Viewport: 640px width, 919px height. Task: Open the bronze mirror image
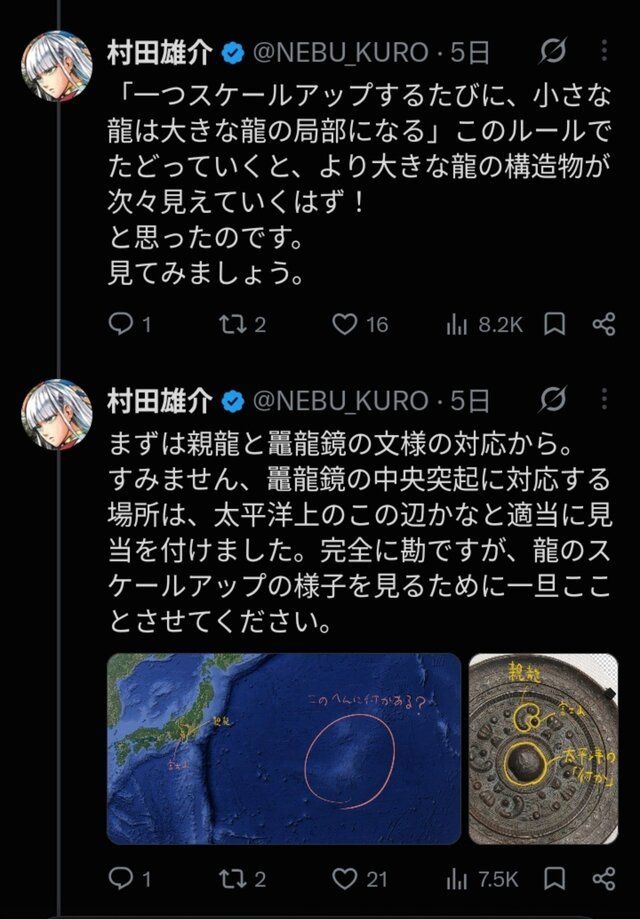coord(543,748)
